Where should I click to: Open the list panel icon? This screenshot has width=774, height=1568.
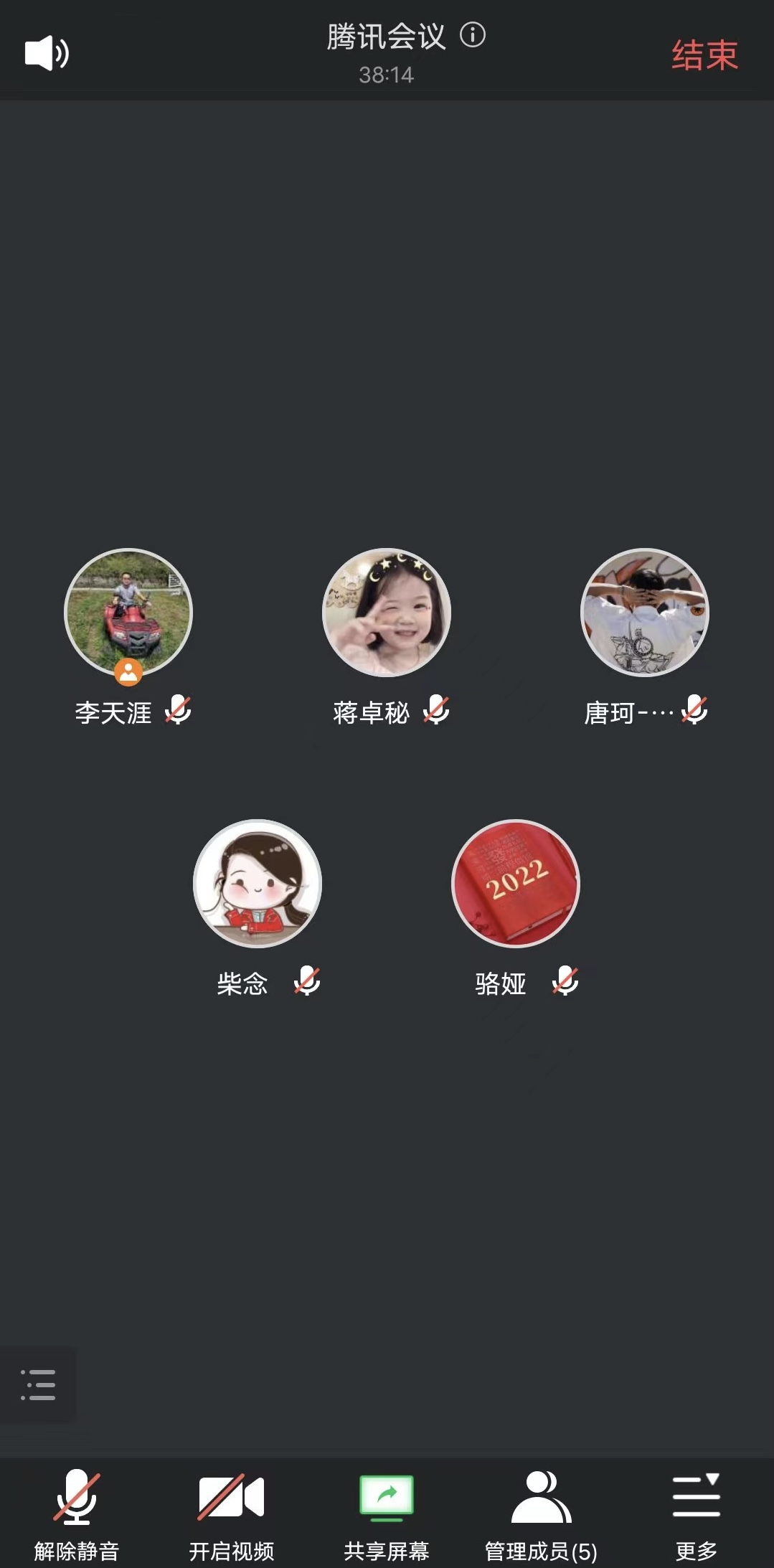click(x=38, y=1384)
